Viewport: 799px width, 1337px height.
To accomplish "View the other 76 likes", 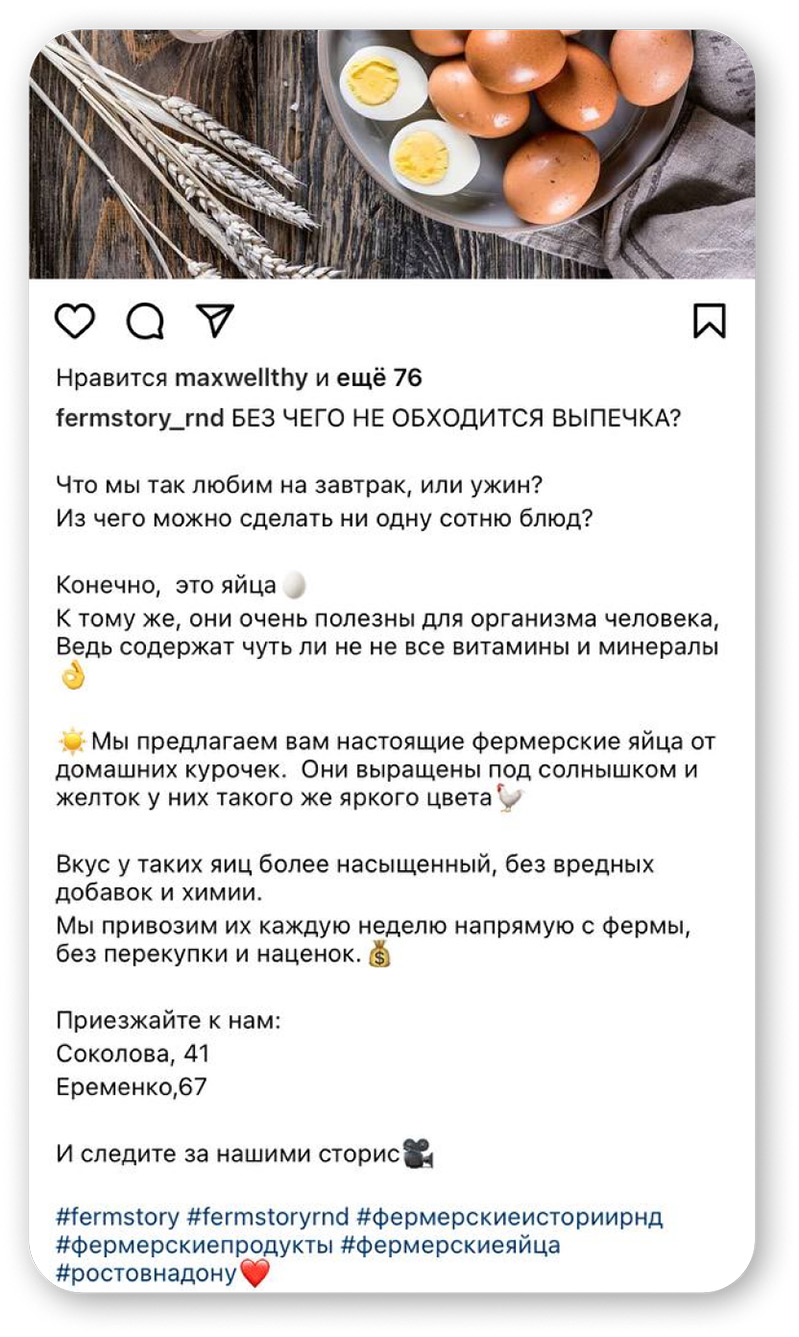I will (378, 378).
